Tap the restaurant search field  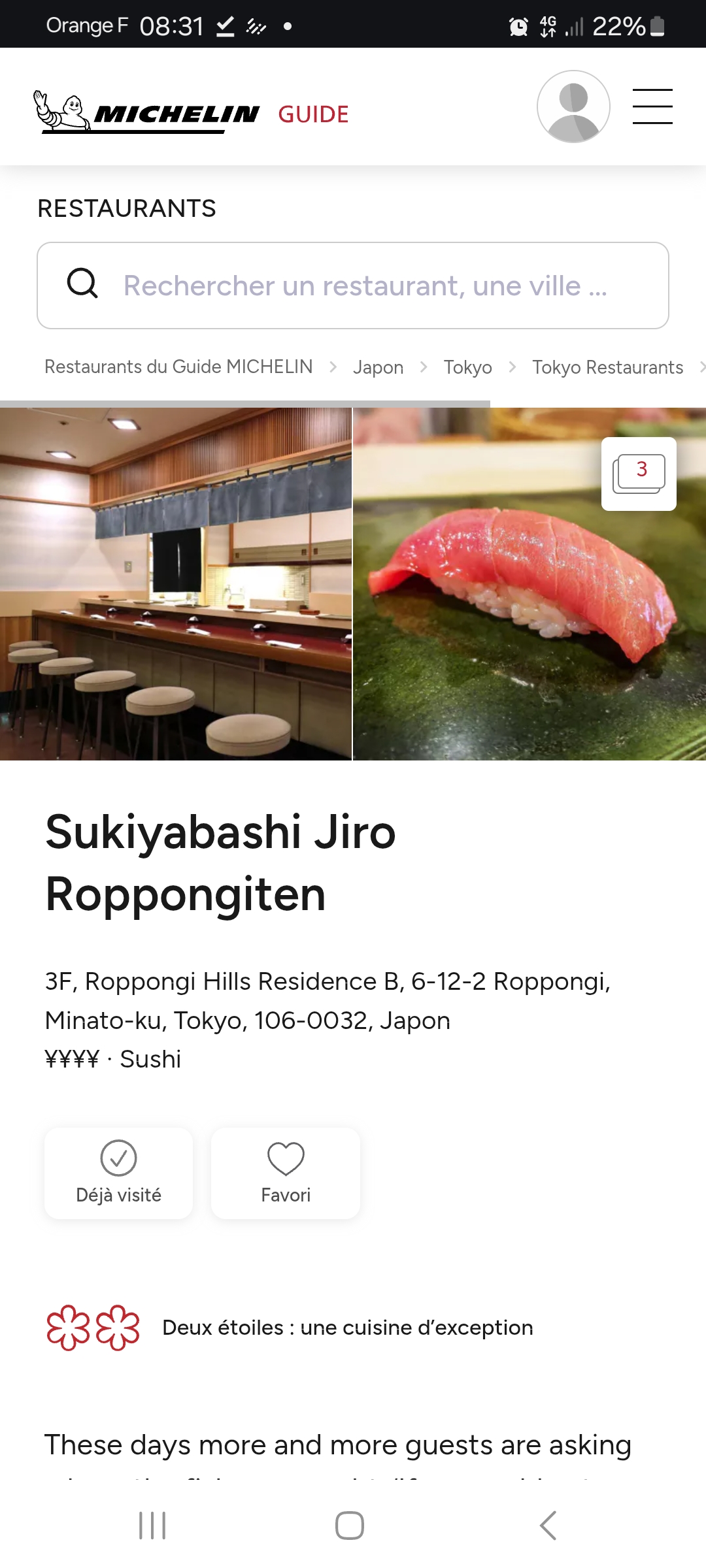click(353, 286)
